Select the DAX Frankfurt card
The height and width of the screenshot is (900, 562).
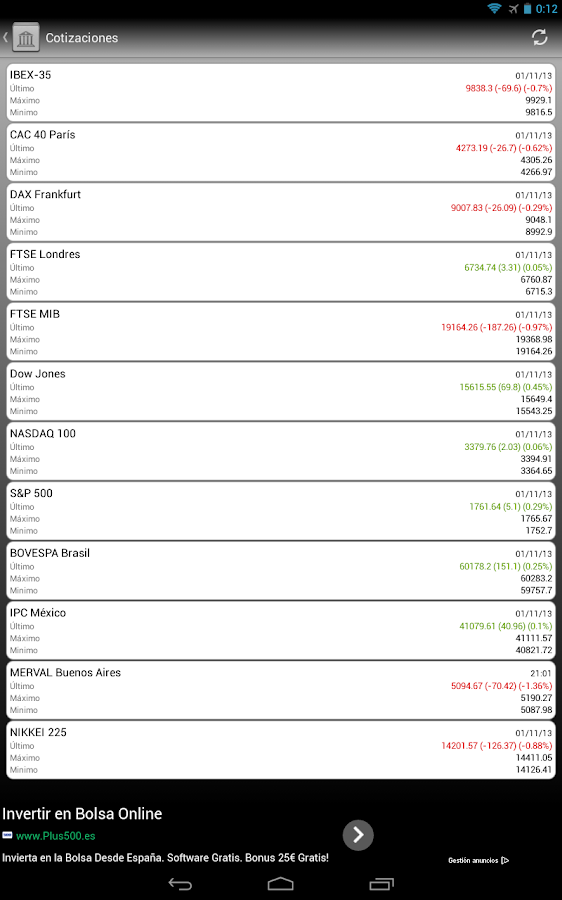click(281, 212)
